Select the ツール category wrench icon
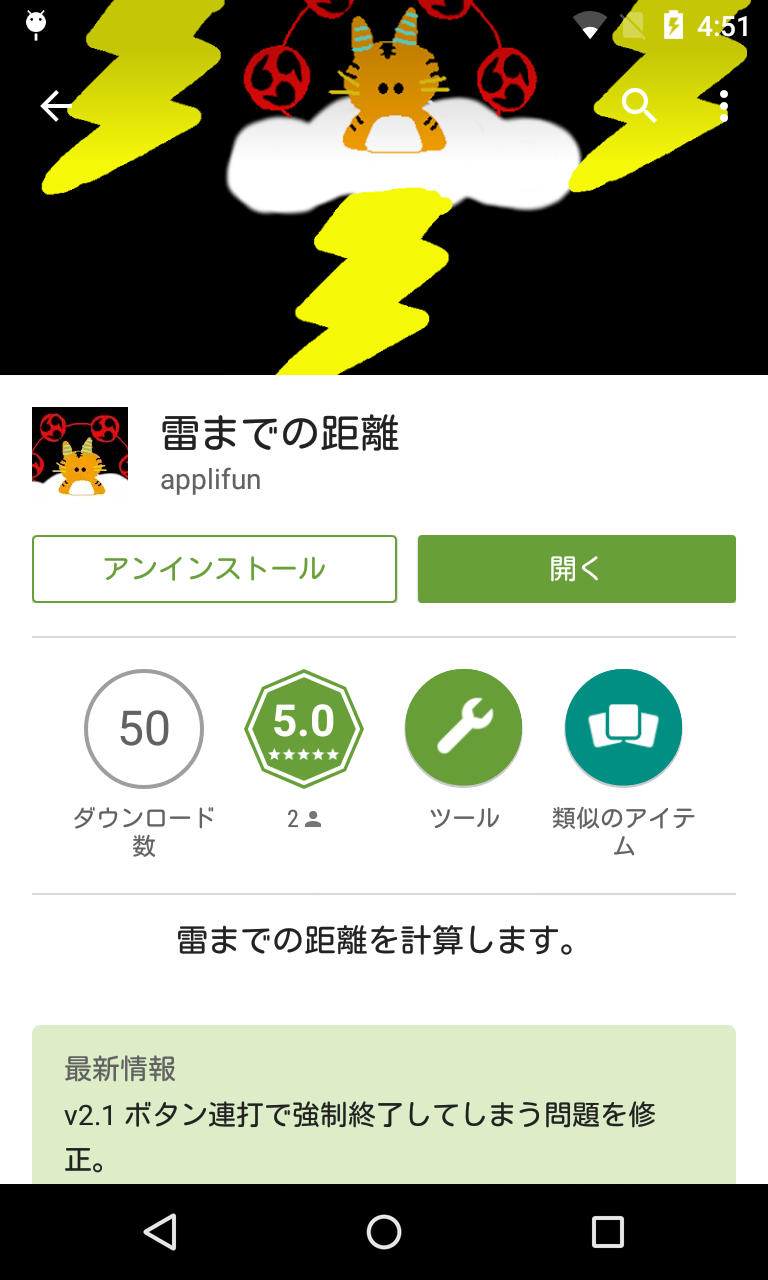Image resolution: width=768 pixels, height=1280 pixels. [x=463, y=728]
